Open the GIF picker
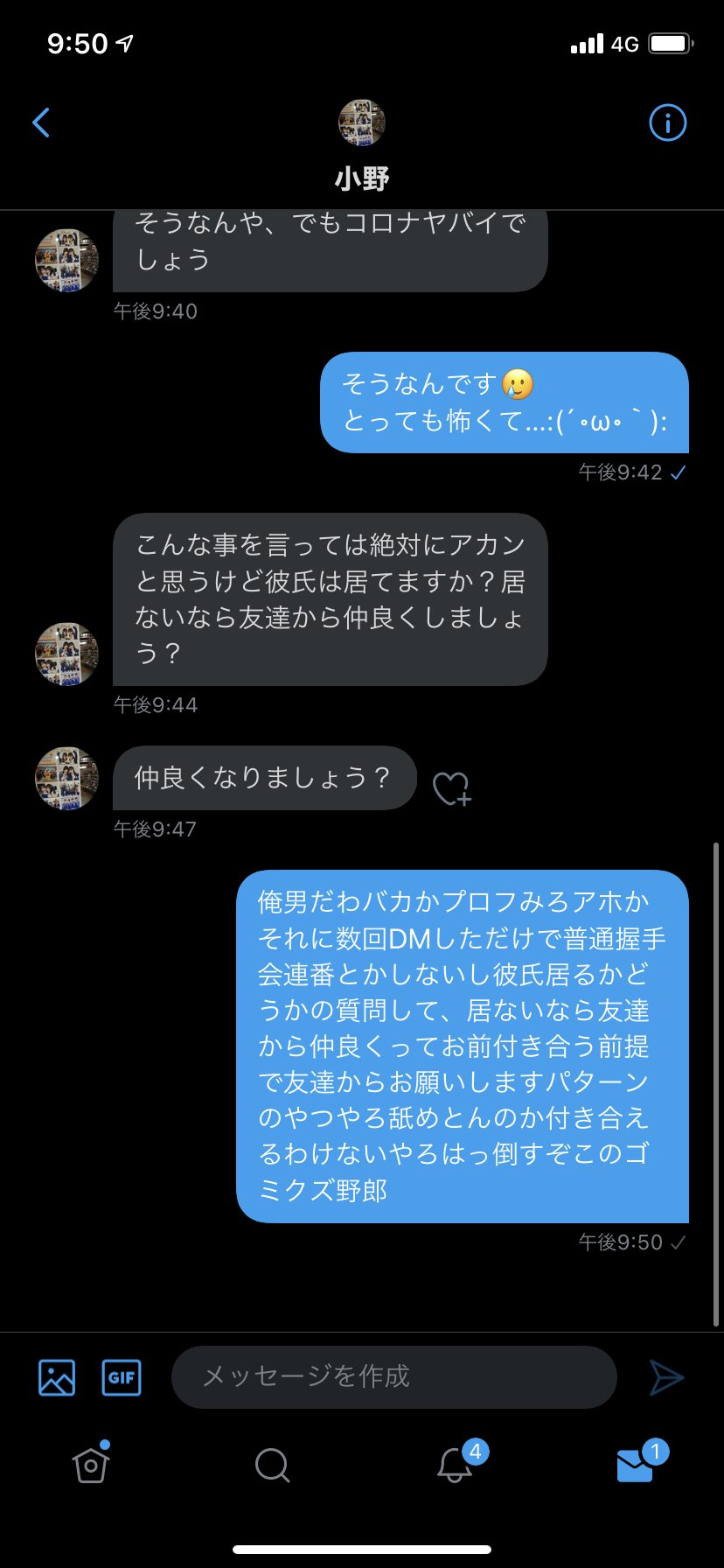 [122, 1377]
